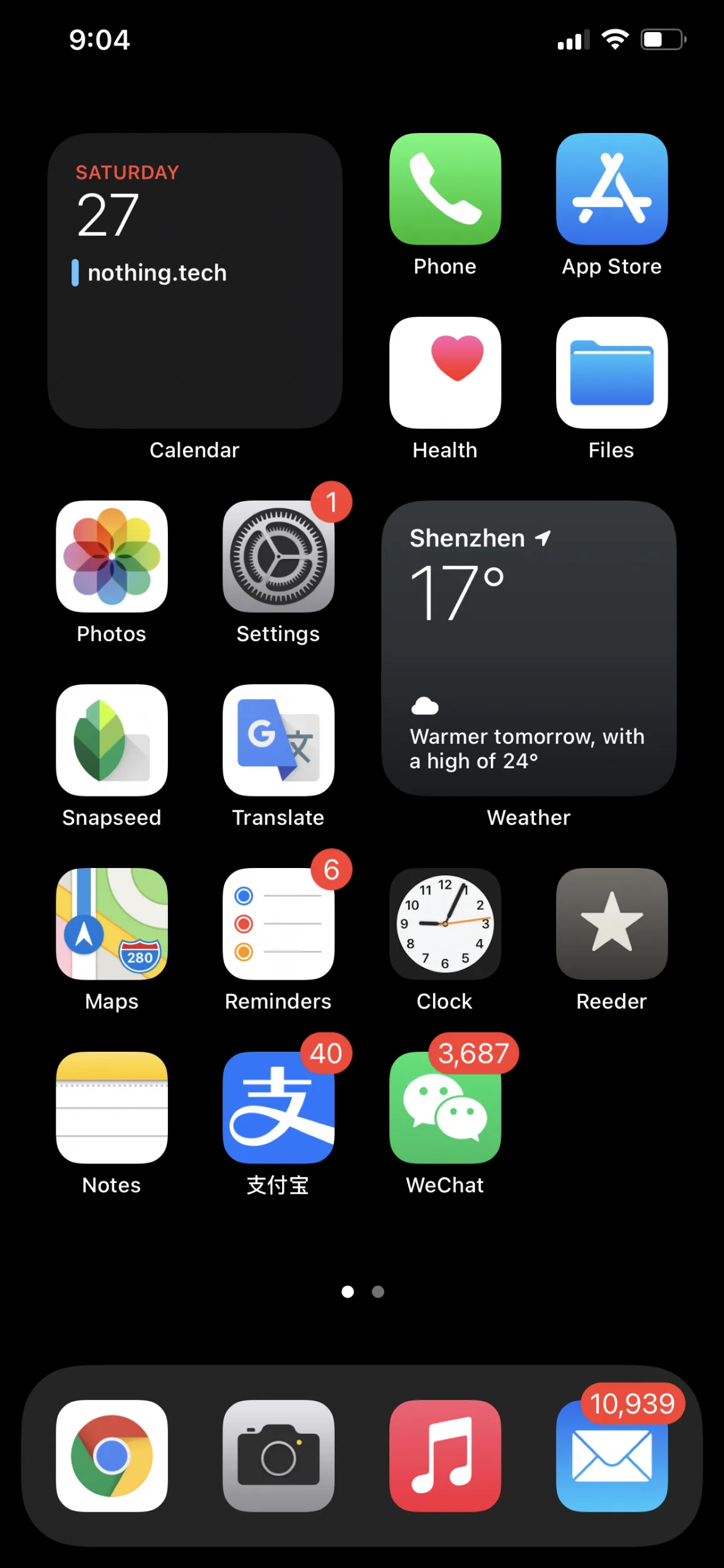Launch the Reeder app

coord(612,924)
